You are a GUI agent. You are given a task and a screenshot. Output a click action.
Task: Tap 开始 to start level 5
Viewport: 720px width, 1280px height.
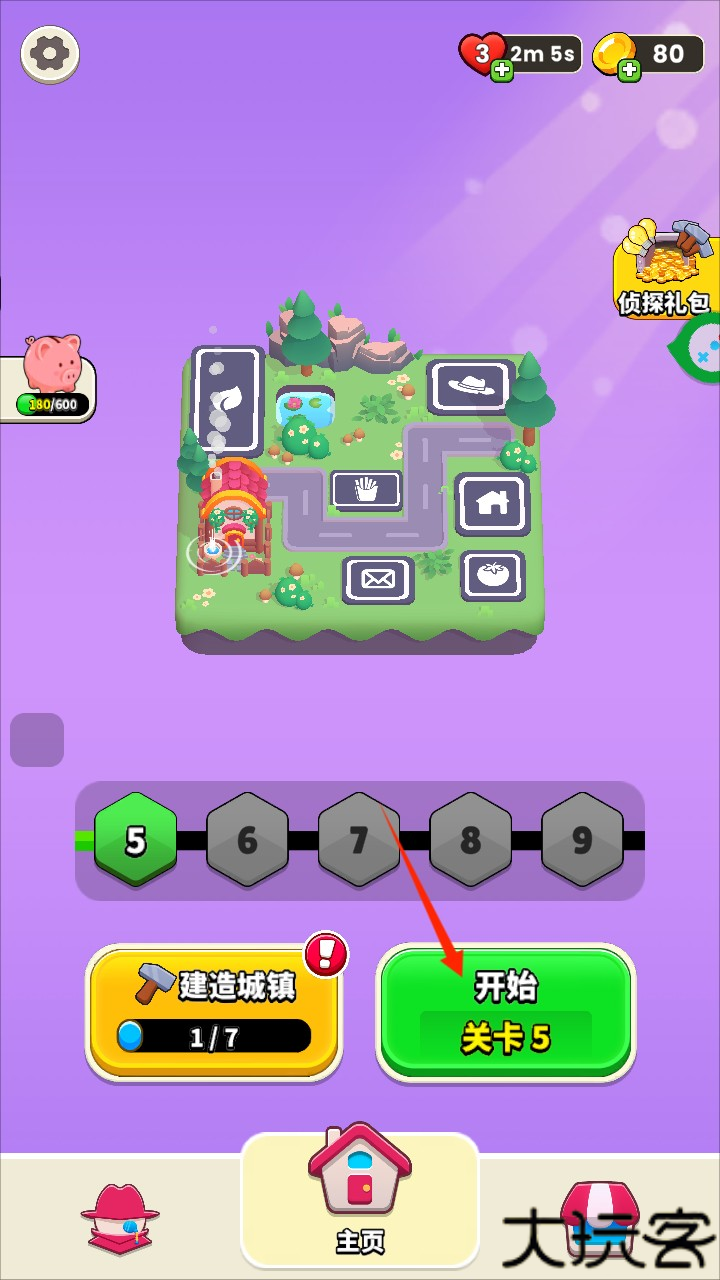coord(506,1012)
